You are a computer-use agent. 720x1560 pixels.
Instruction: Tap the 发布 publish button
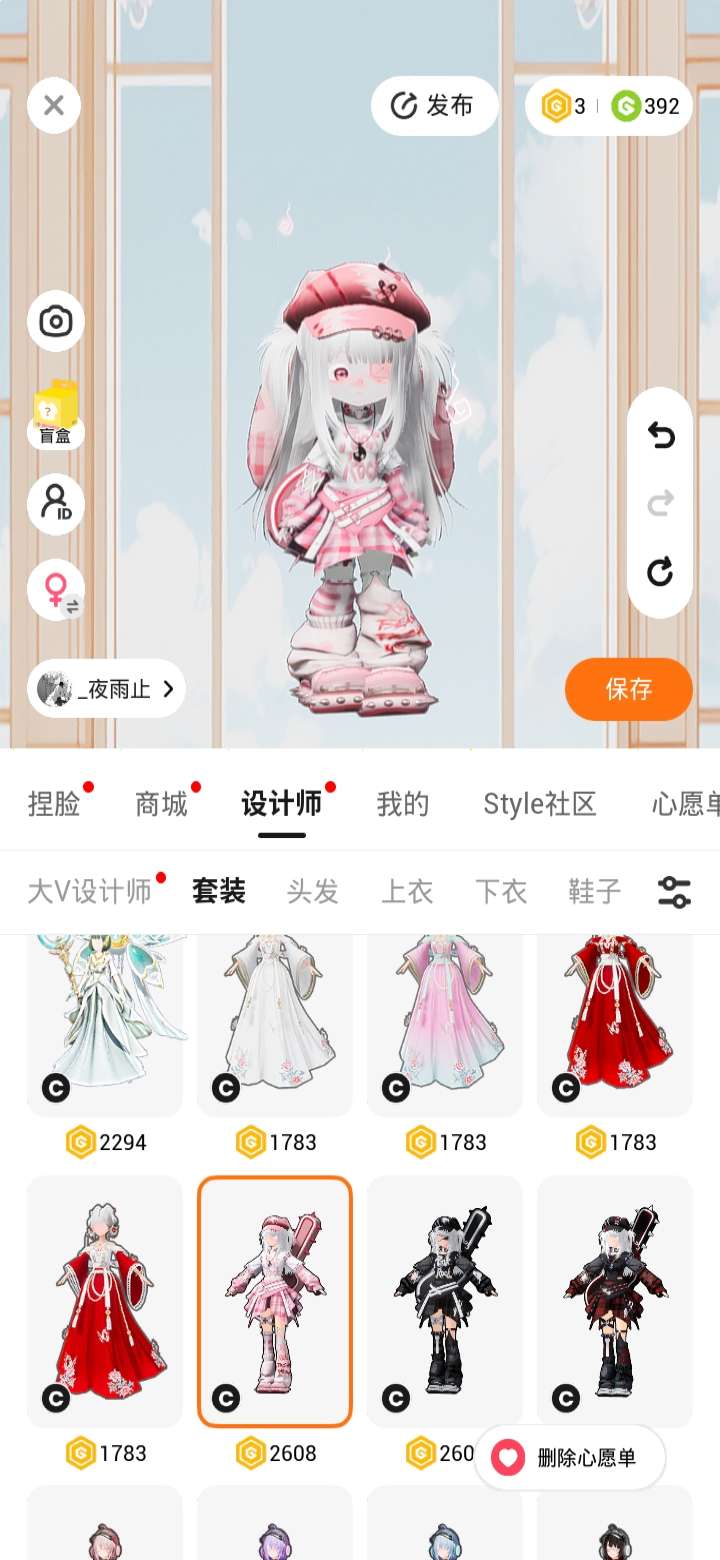(x=434, y=106)
